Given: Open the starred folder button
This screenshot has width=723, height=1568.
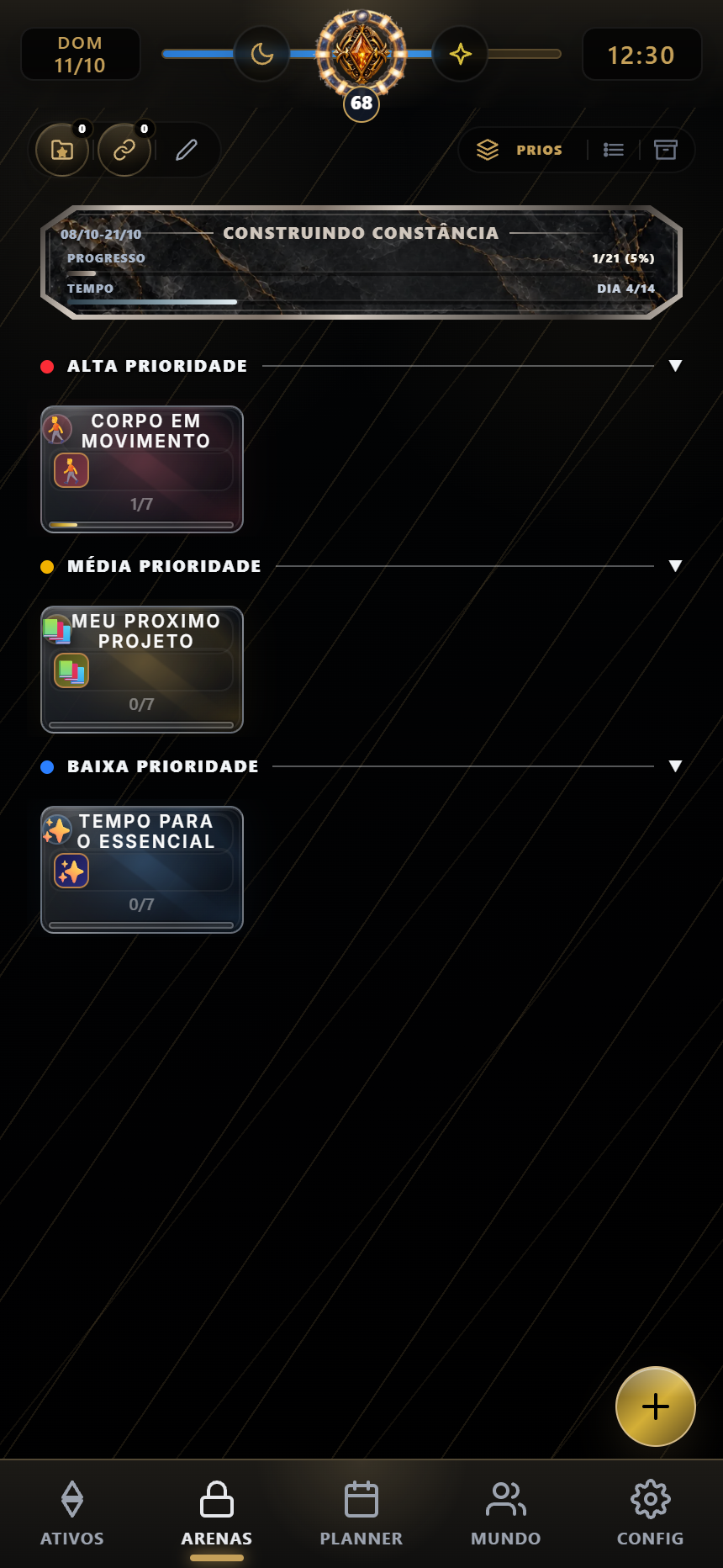Looking at the screenshot, I should point(62,150).
